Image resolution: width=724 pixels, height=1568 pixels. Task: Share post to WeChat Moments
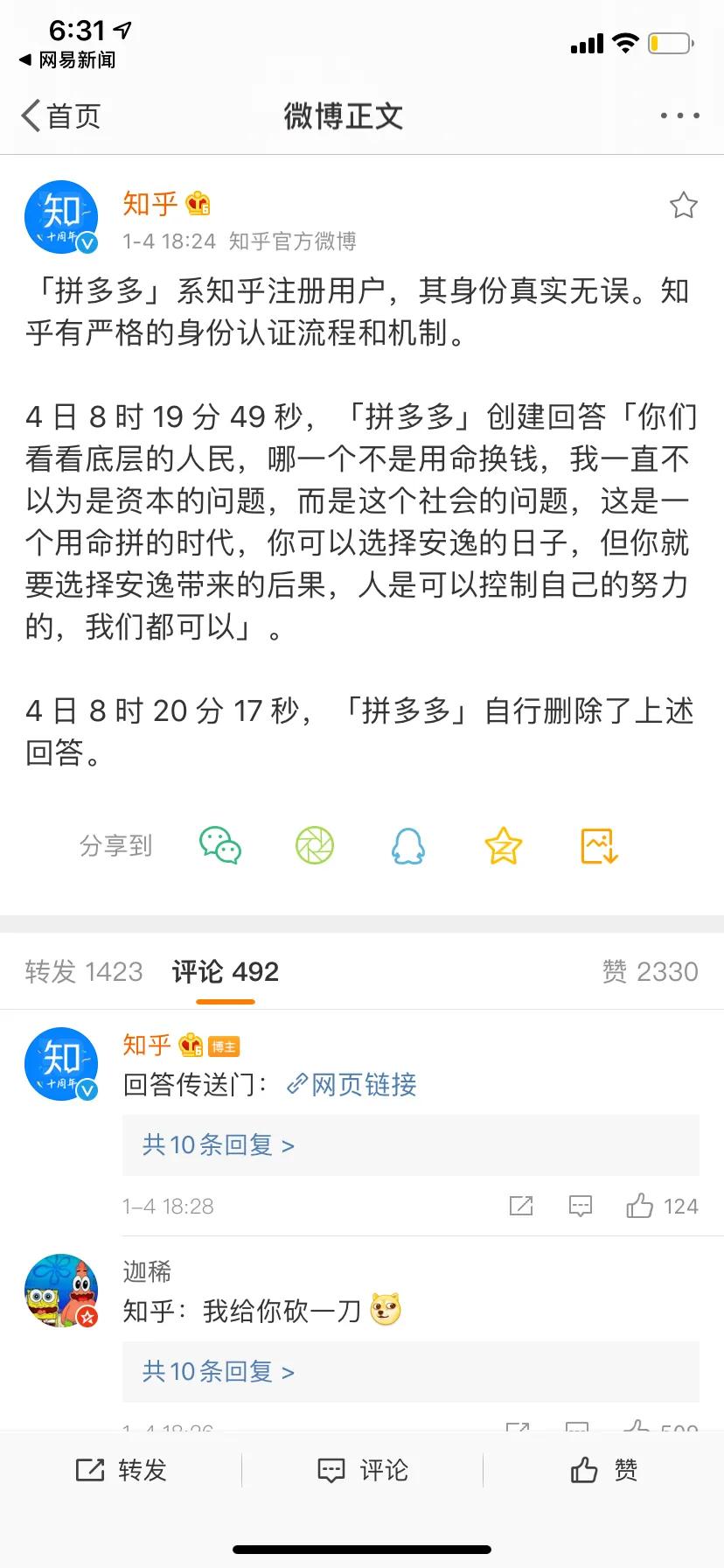(315, 846)
